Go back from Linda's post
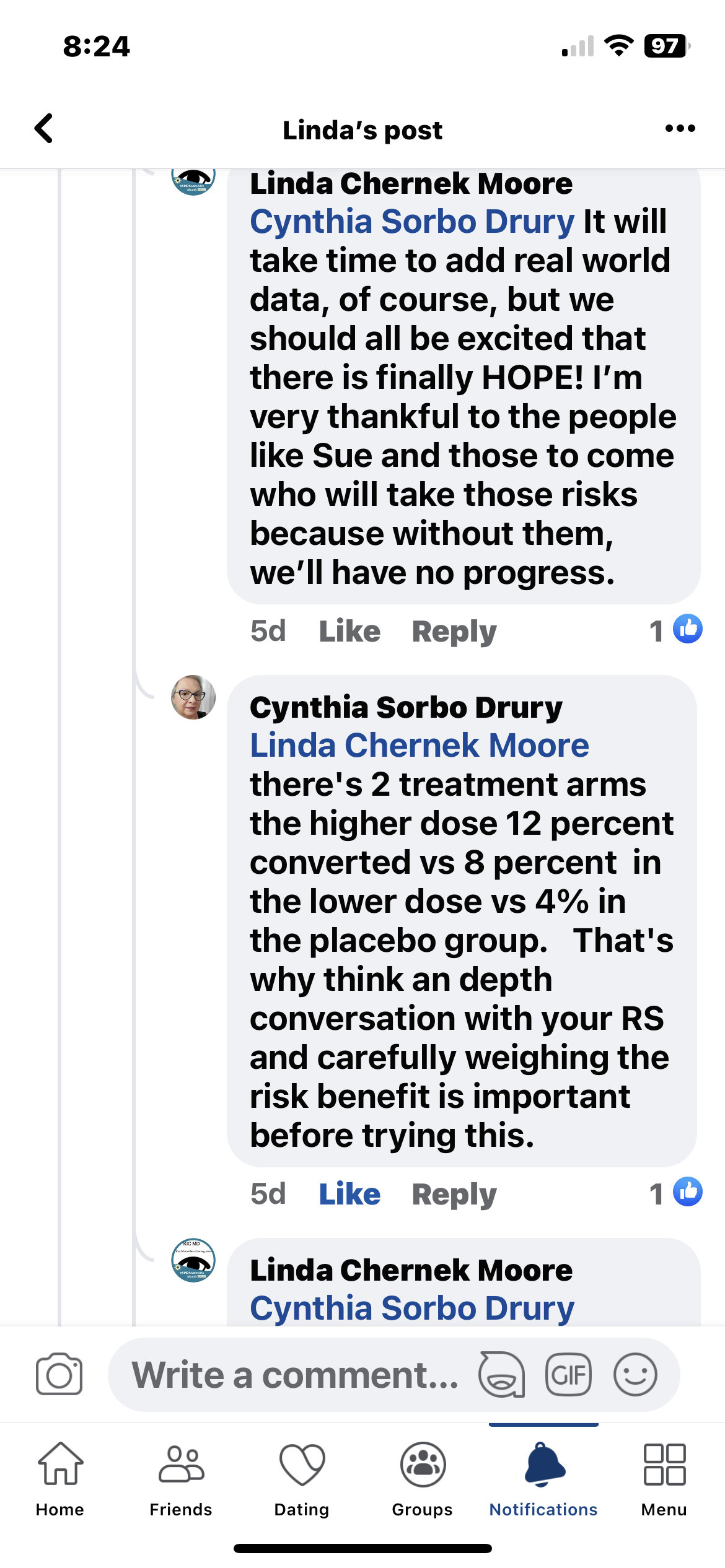725x1568 pixels. pyautogui.click(x=44, y=129)
